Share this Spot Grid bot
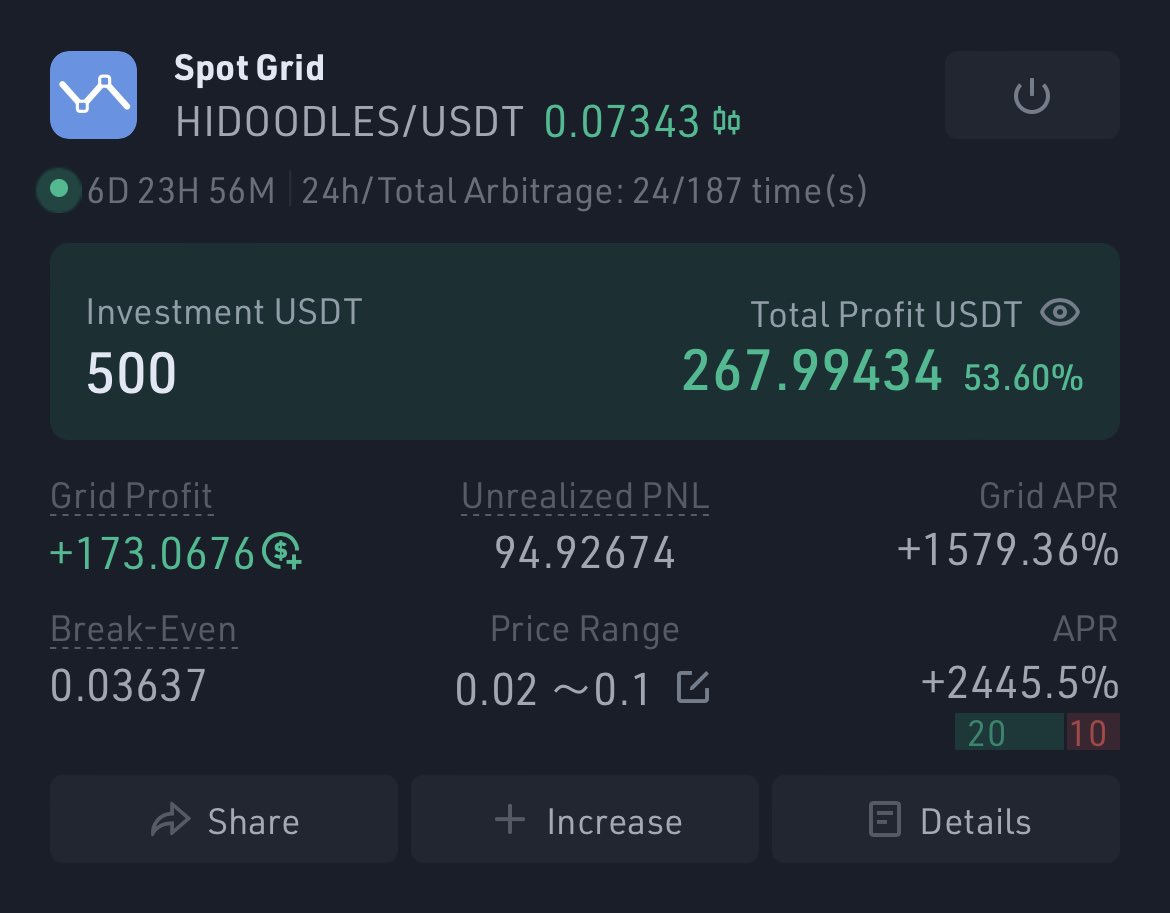 [x=224, y=819]
